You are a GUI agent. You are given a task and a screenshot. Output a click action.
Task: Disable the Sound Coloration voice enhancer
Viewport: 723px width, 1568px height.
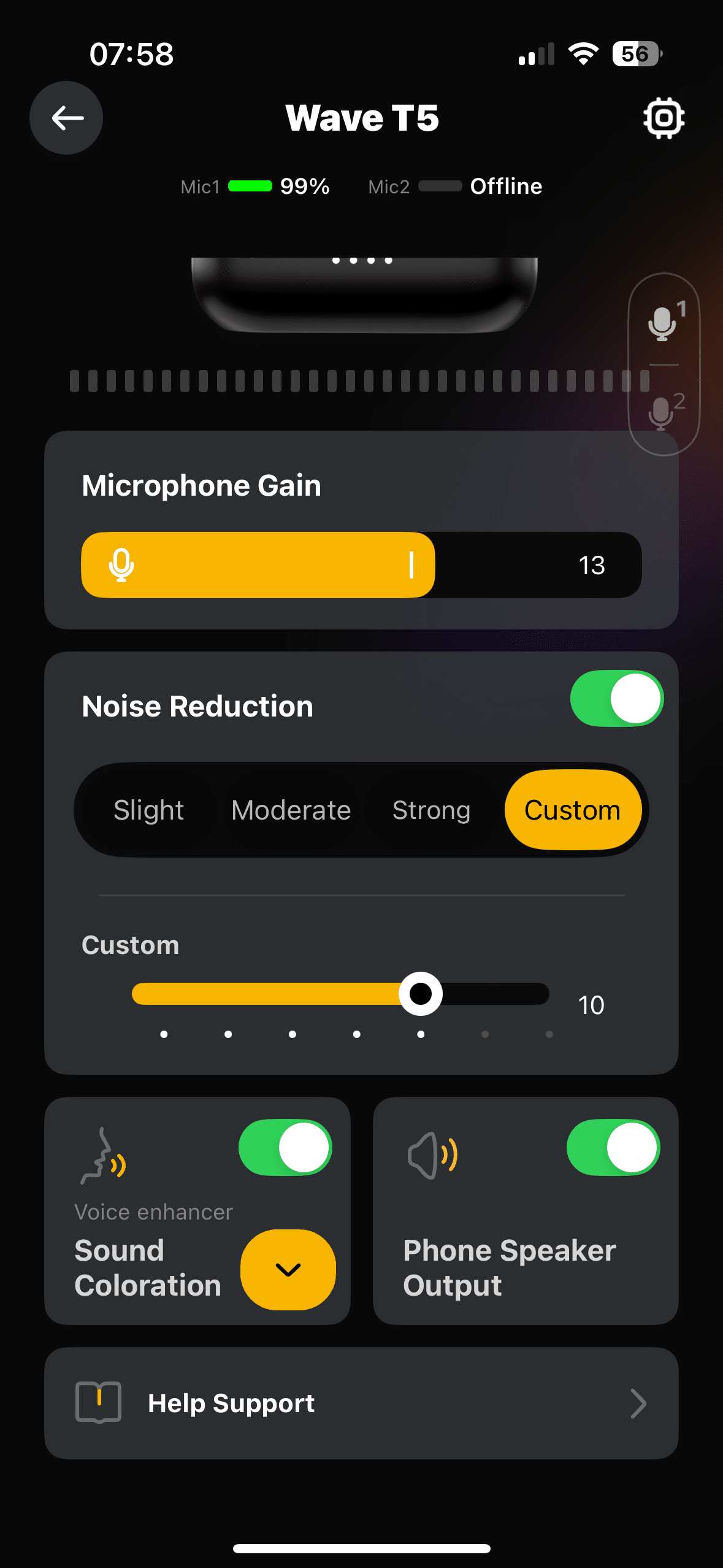pyautogui.click(x=285, y=1148)
